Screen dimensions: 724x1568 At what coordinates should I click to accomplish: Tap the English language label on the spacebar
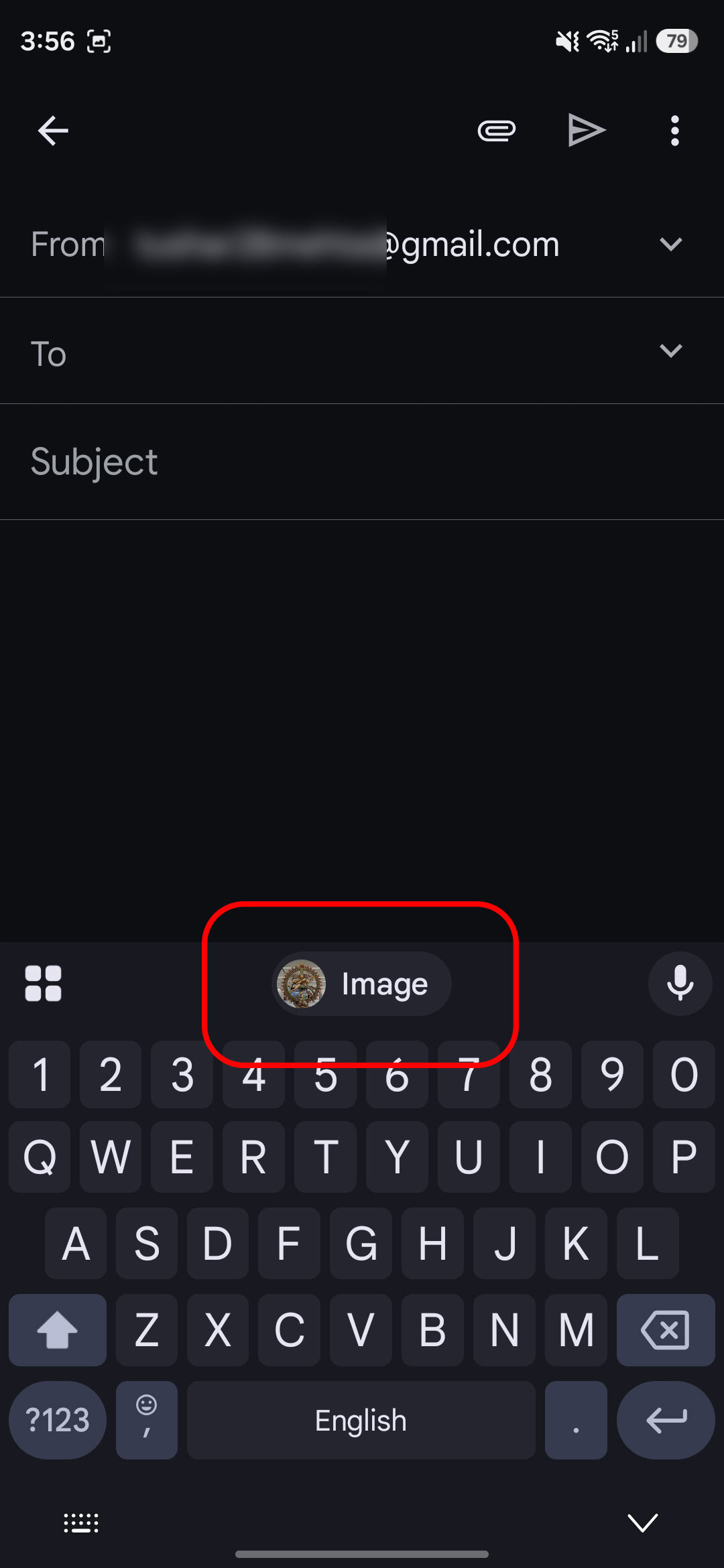point(360,1420)
